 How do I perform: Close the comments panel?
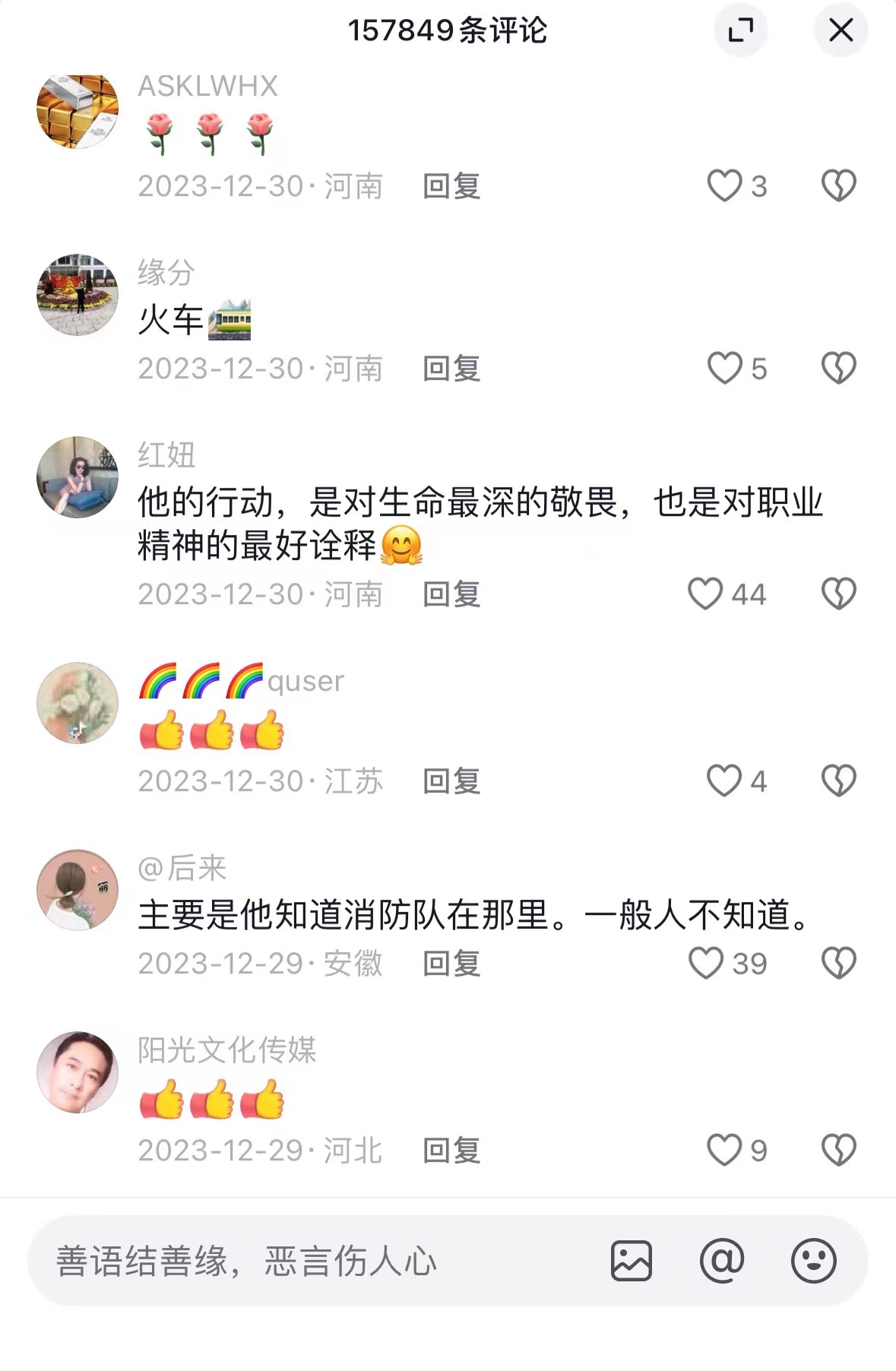[841, 31]
